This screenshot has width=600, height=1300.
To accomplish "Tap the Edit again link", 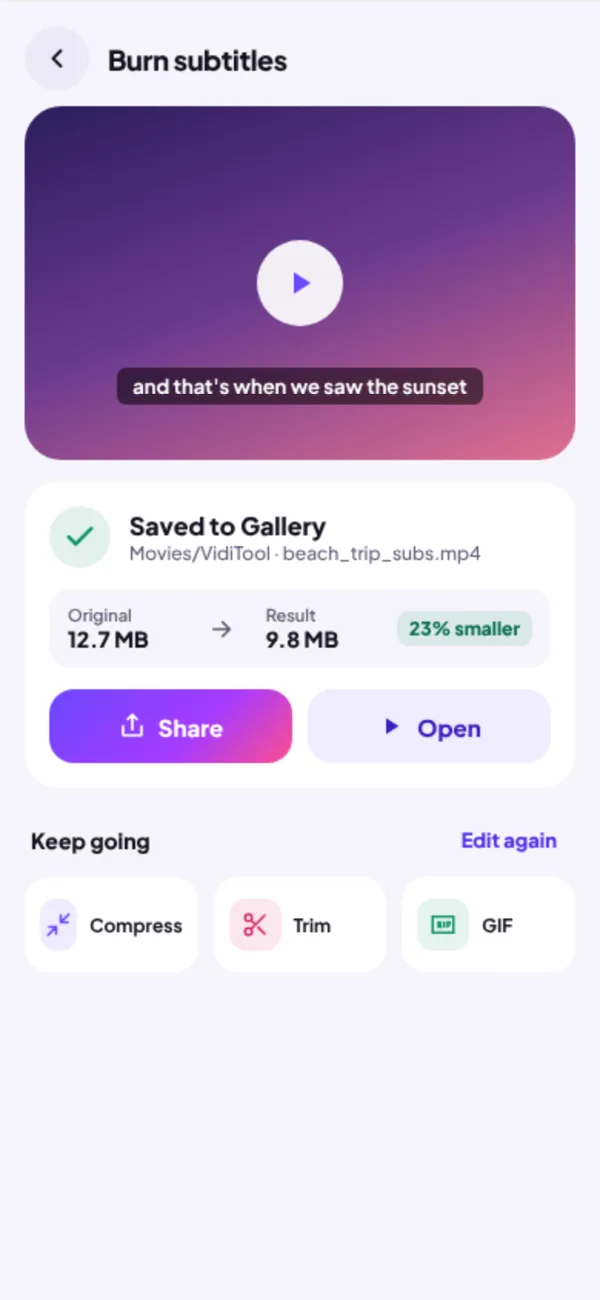I will pos(509,841).
